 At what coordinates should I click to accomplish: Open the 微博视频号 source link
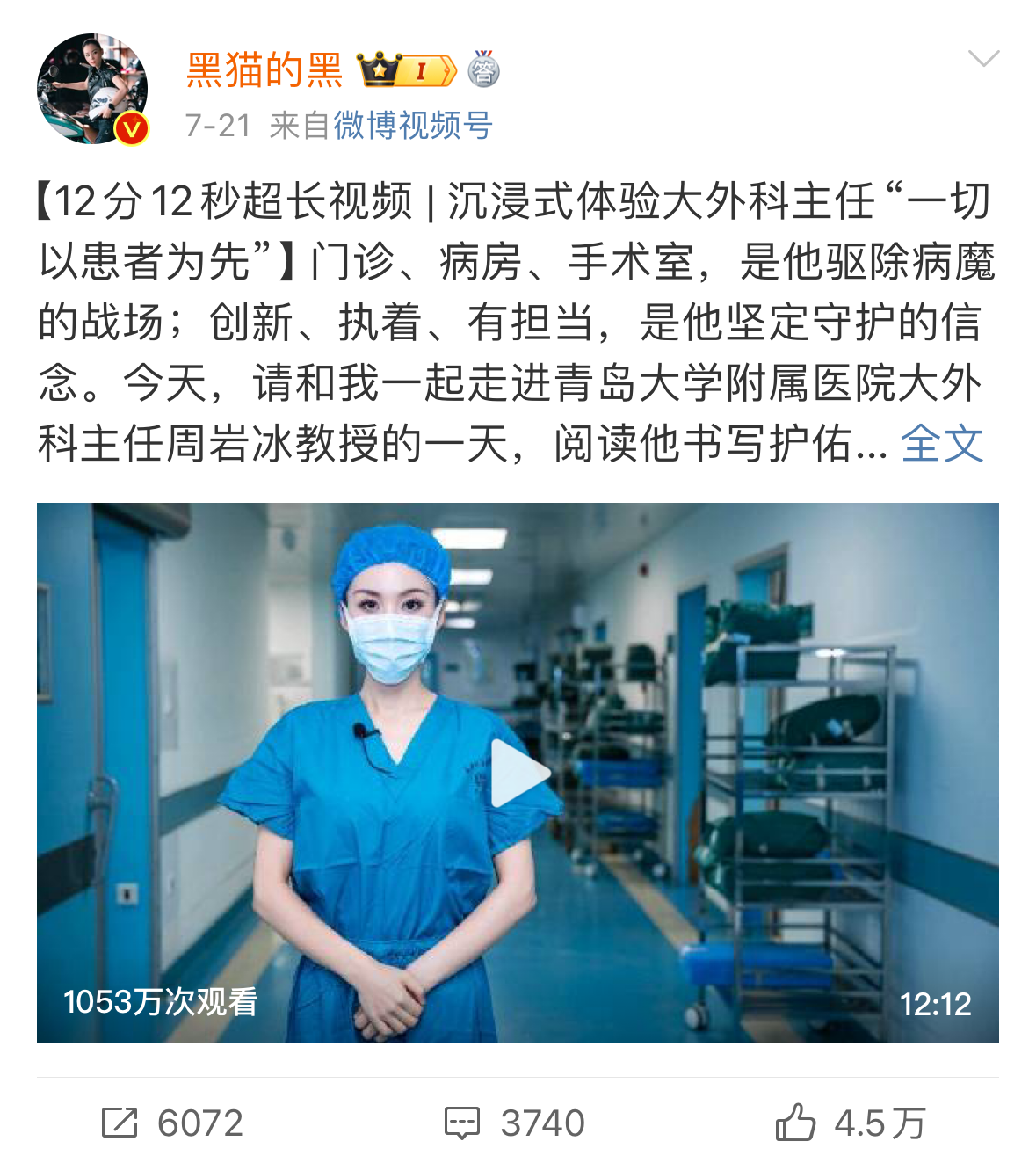click(412, 126)
